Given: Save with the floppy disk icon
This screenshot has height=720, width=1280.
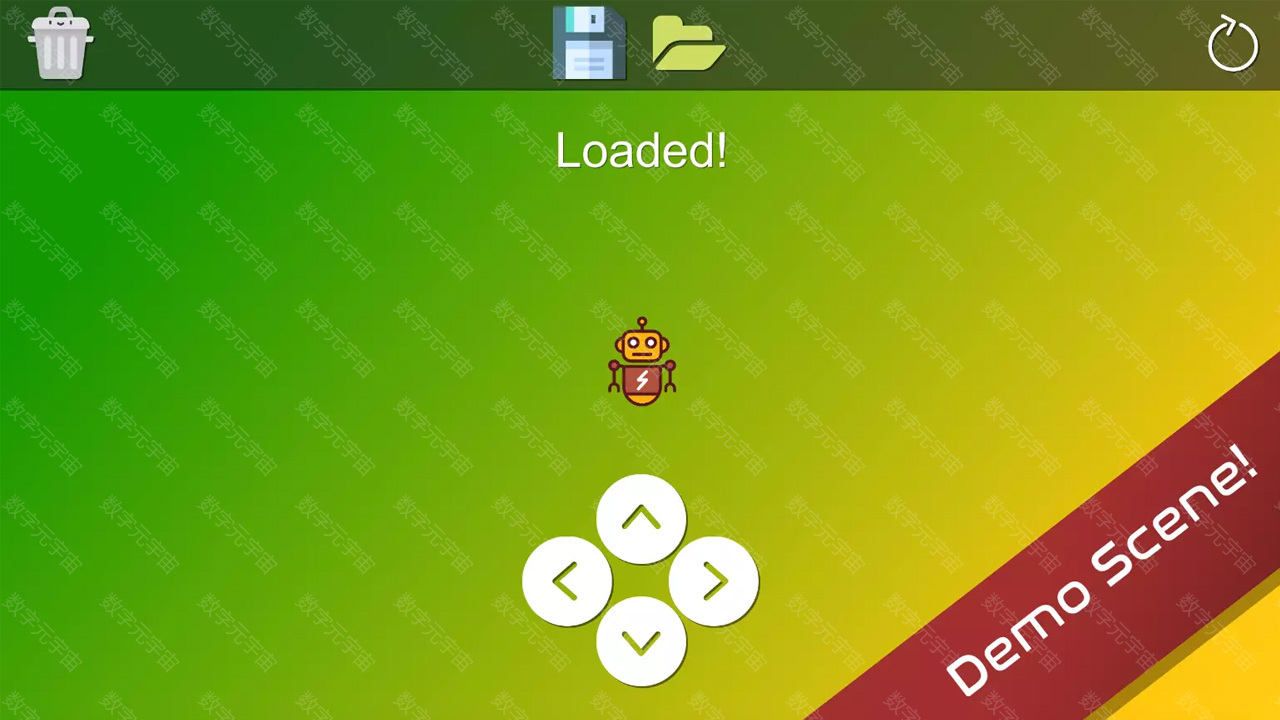Looking at the screenshot, I should (589, 43).
